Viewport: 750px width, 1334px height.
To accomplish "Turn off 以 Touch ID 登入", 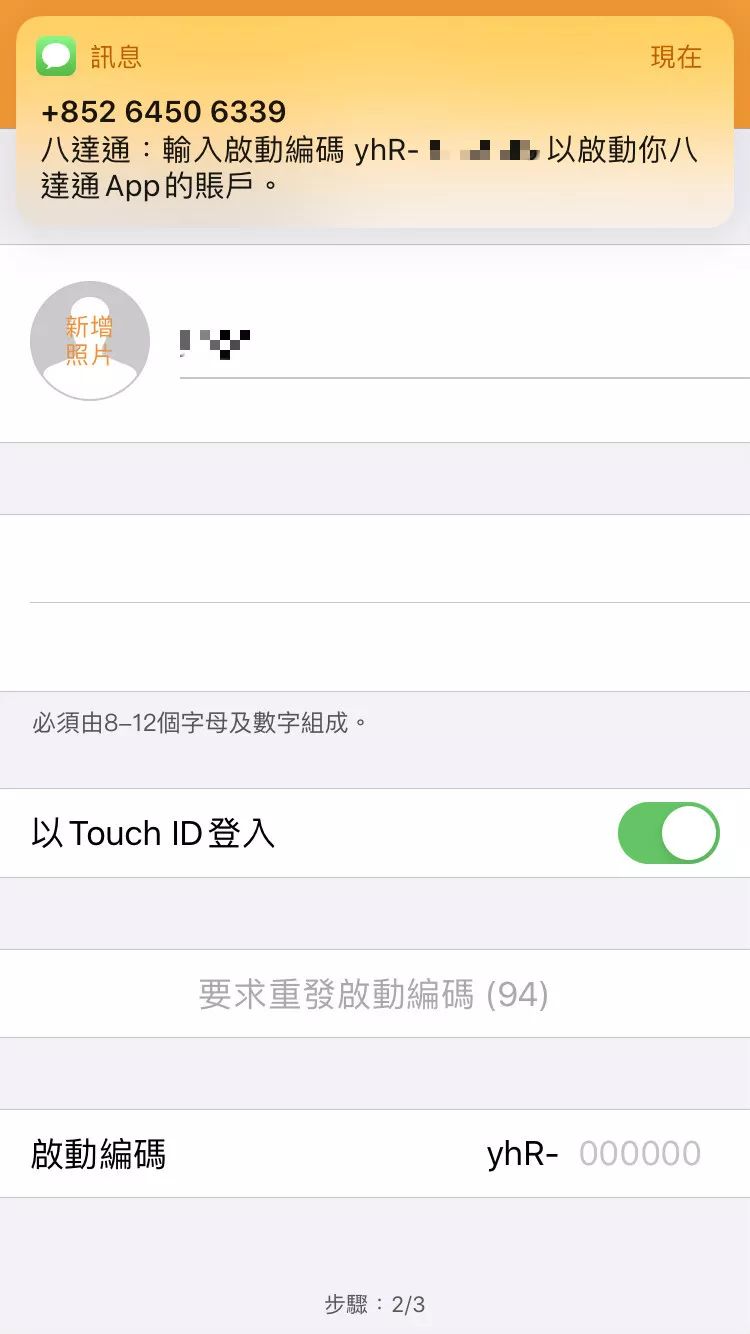I will (668, 833).
